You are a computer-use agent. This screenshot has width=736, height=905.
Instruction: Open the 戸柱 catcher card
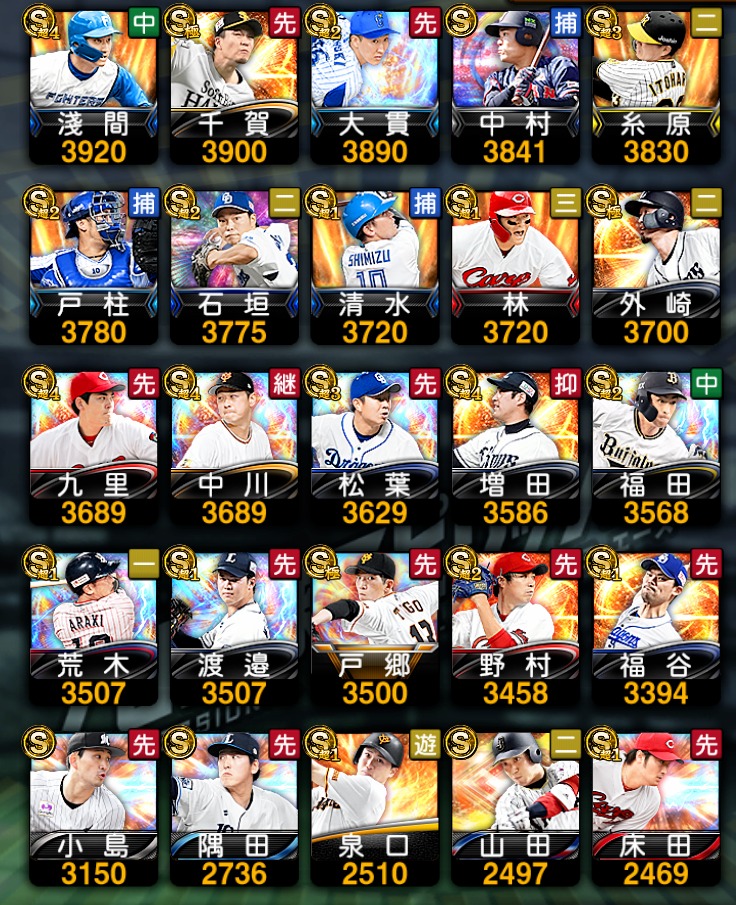[x=93, y=265]
